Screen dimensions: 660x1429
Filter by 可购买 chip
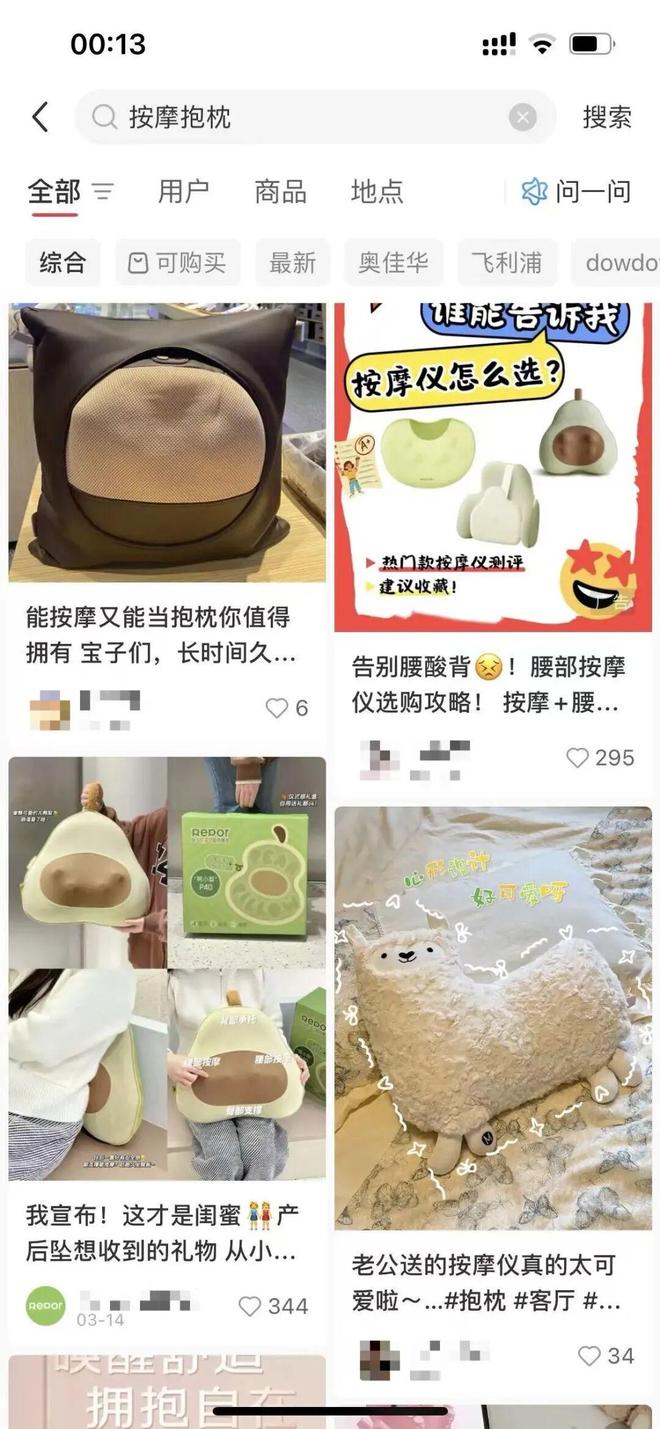coord(177,263)
